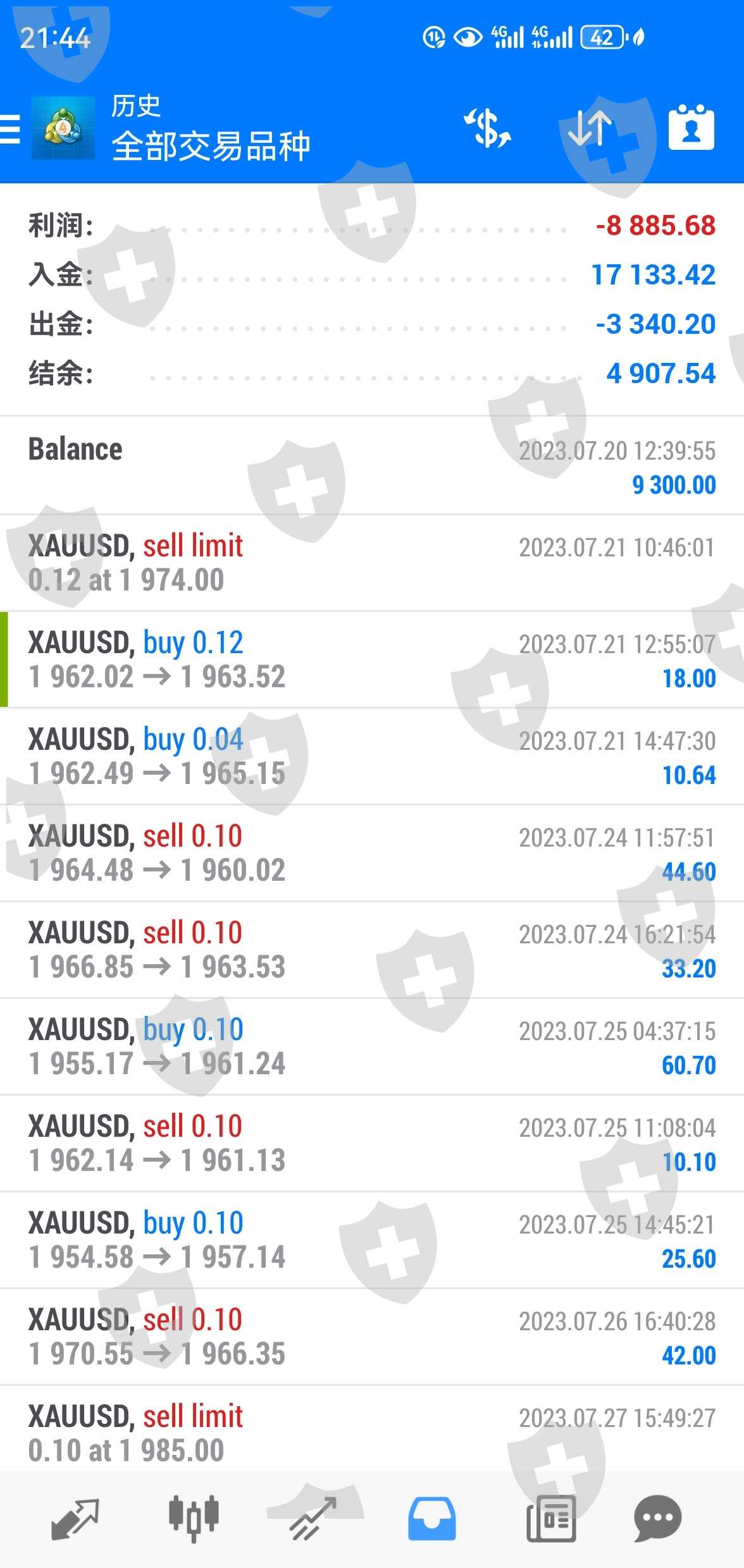Screen dimensions: 744x1568
Task: Expand the buy 0.12 trade with 18.00 profit
Action: pyautogui.click(x=372, y=659)
